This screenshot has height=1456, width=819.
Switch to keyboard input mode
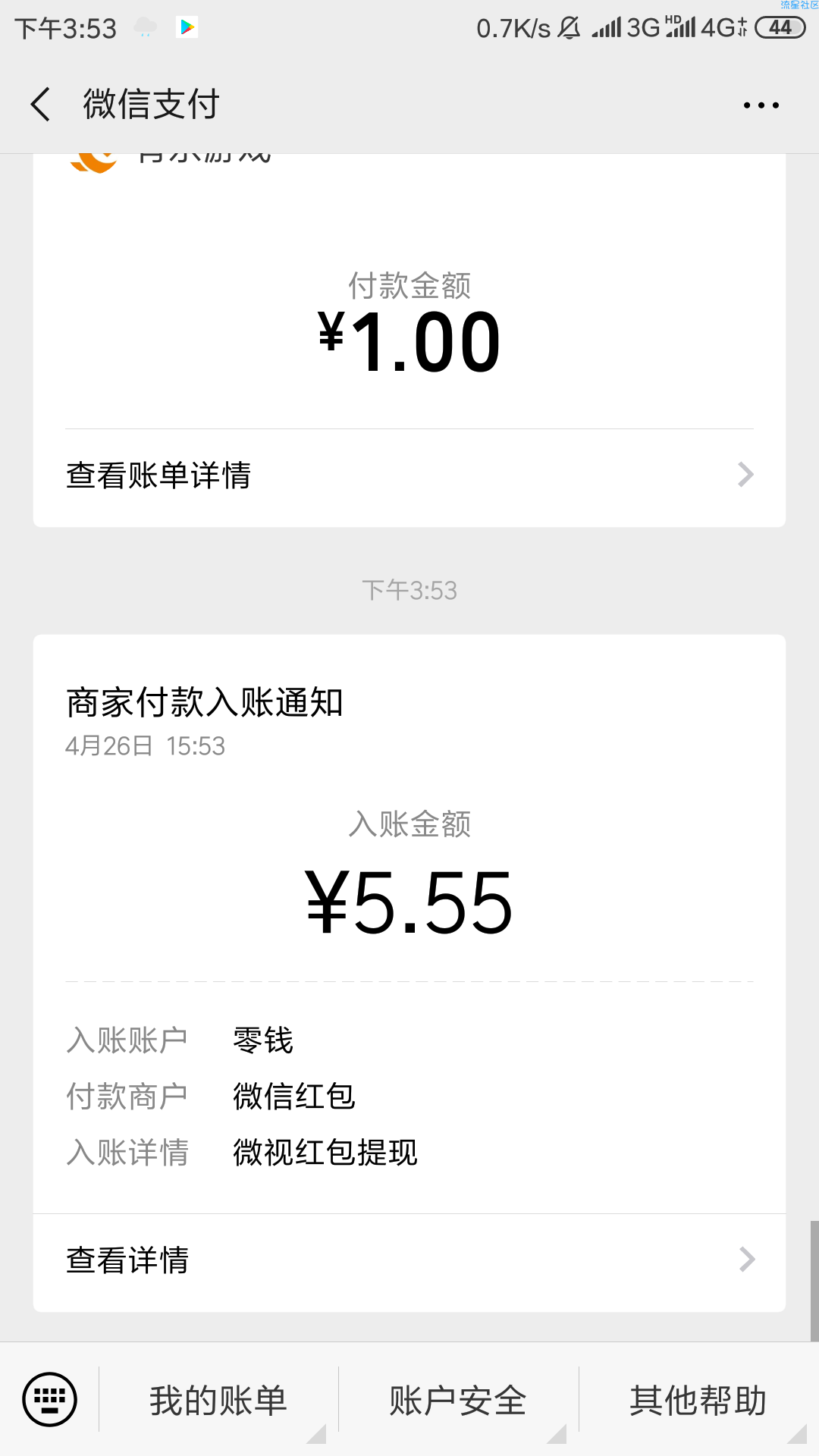pos(50,1399)
